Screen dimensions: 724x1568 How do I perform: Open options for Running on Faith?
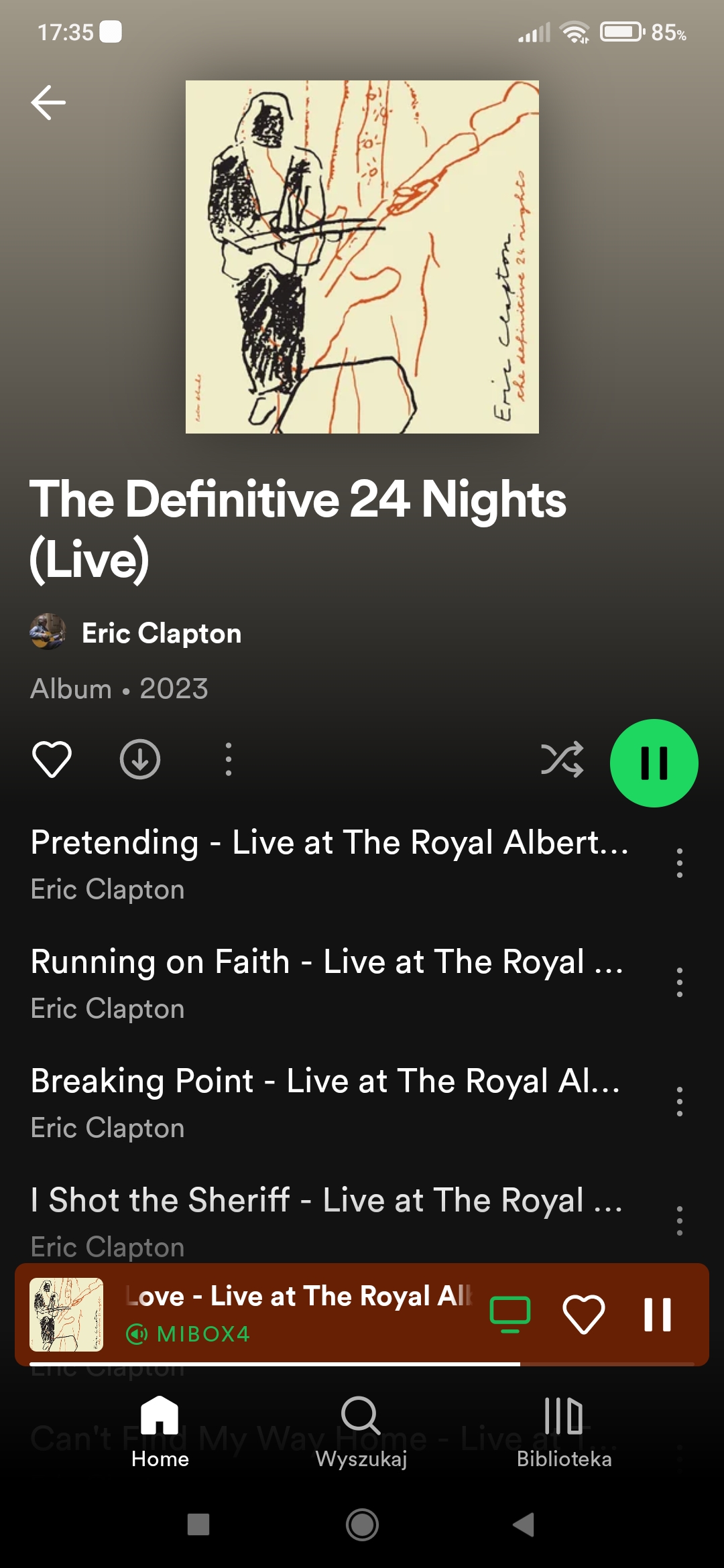click(679, 982)
